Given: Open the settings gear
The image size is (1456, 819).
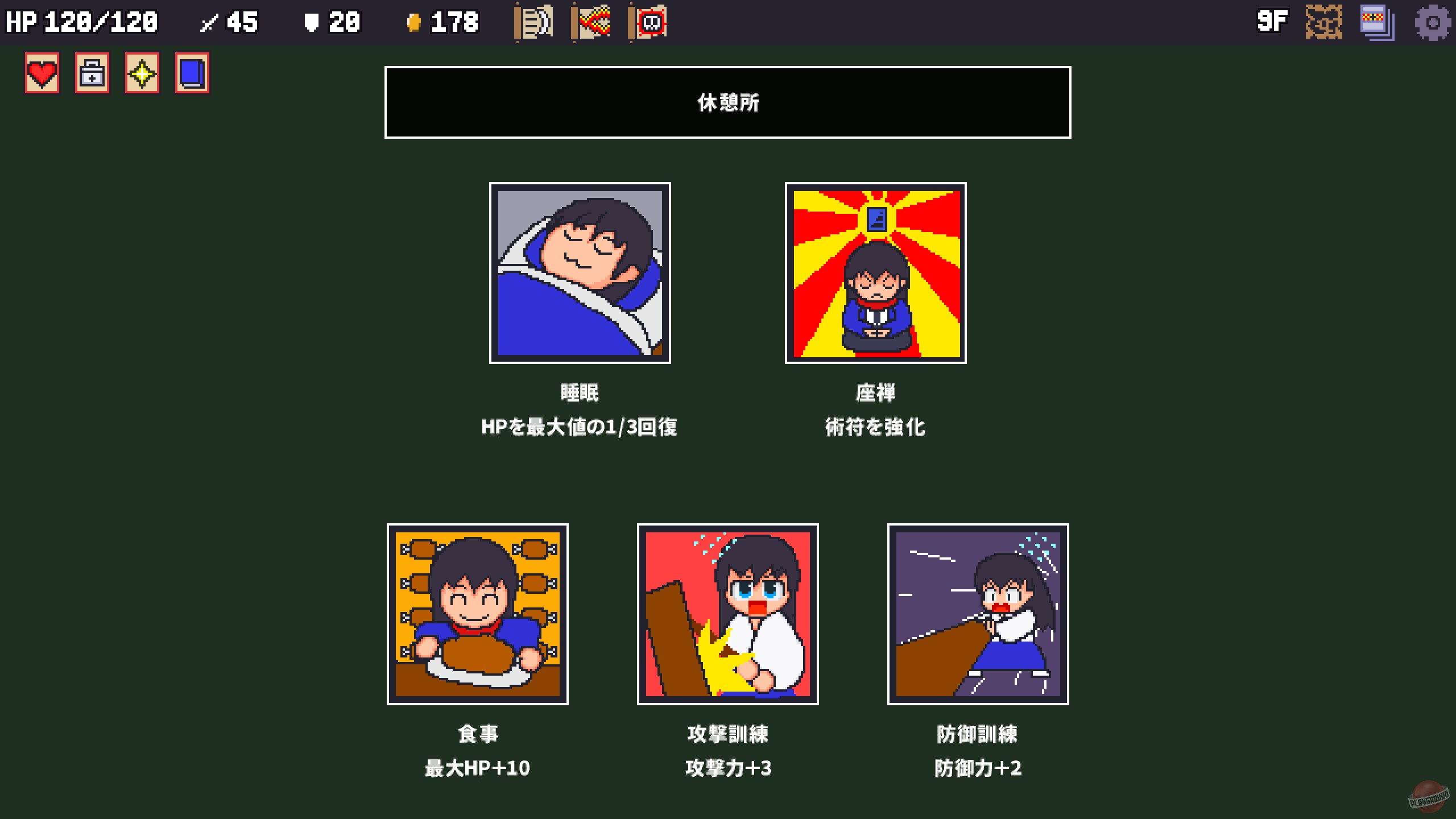Looking at the screenshot, I should 1432,23.
